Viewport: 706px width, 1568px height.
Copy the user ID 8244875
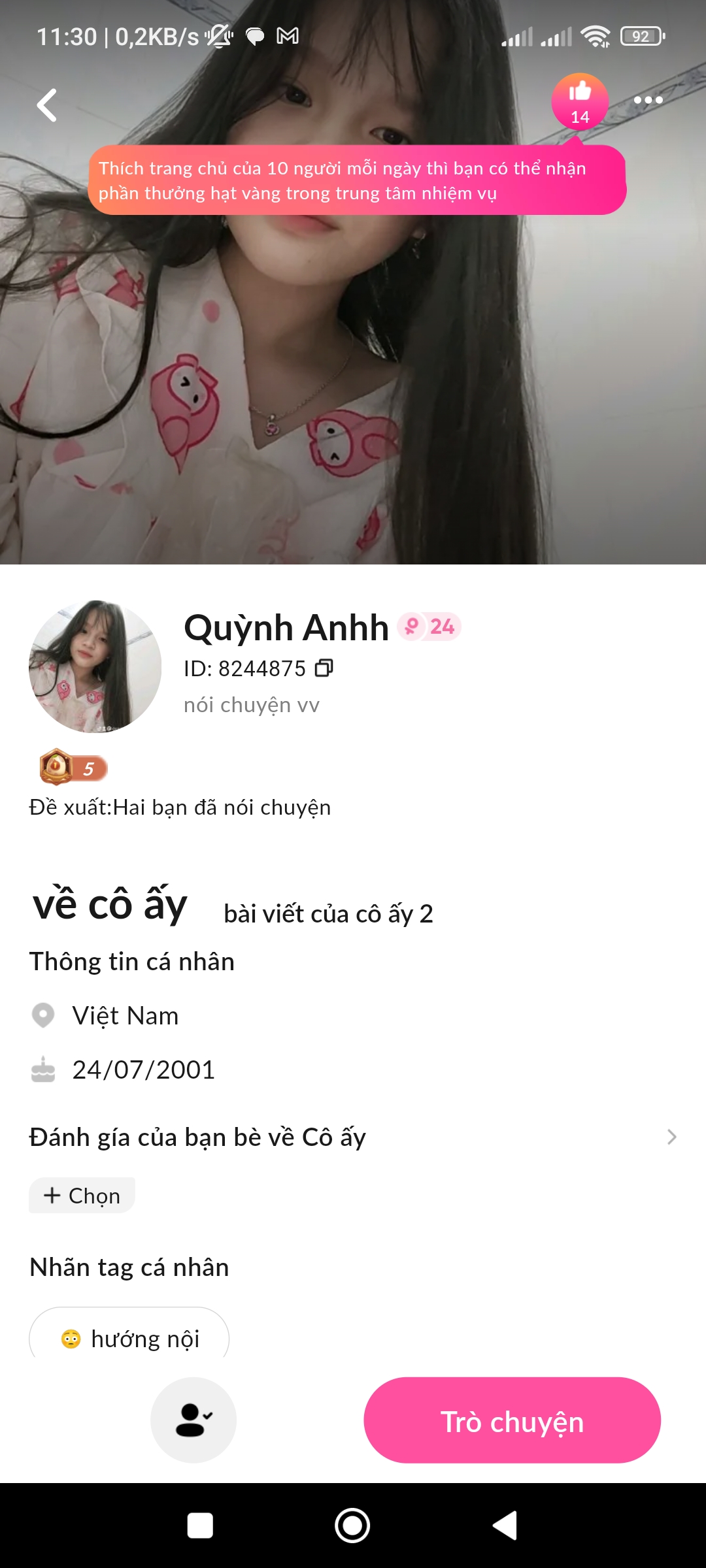click(324, 668)
